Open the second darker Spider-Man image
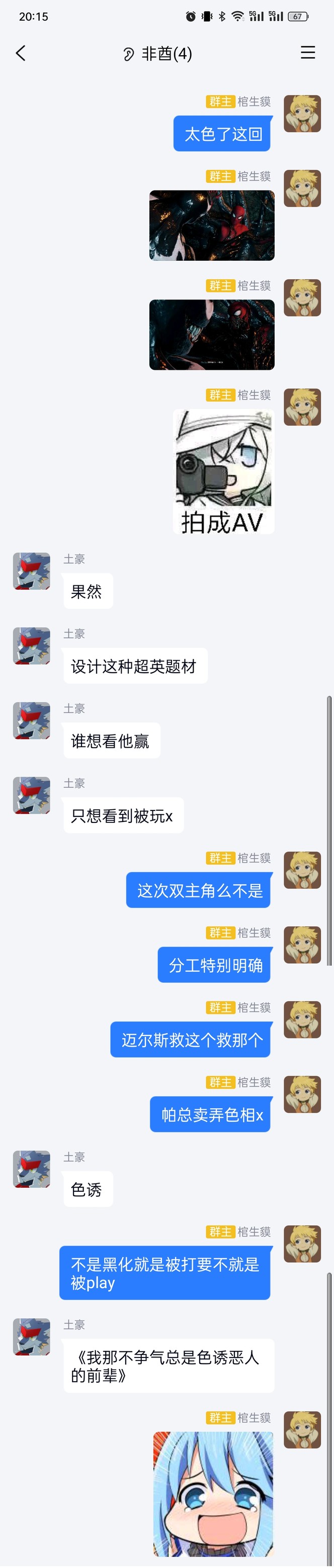This screenshot has width=334, height=1568. pos(211,334)
